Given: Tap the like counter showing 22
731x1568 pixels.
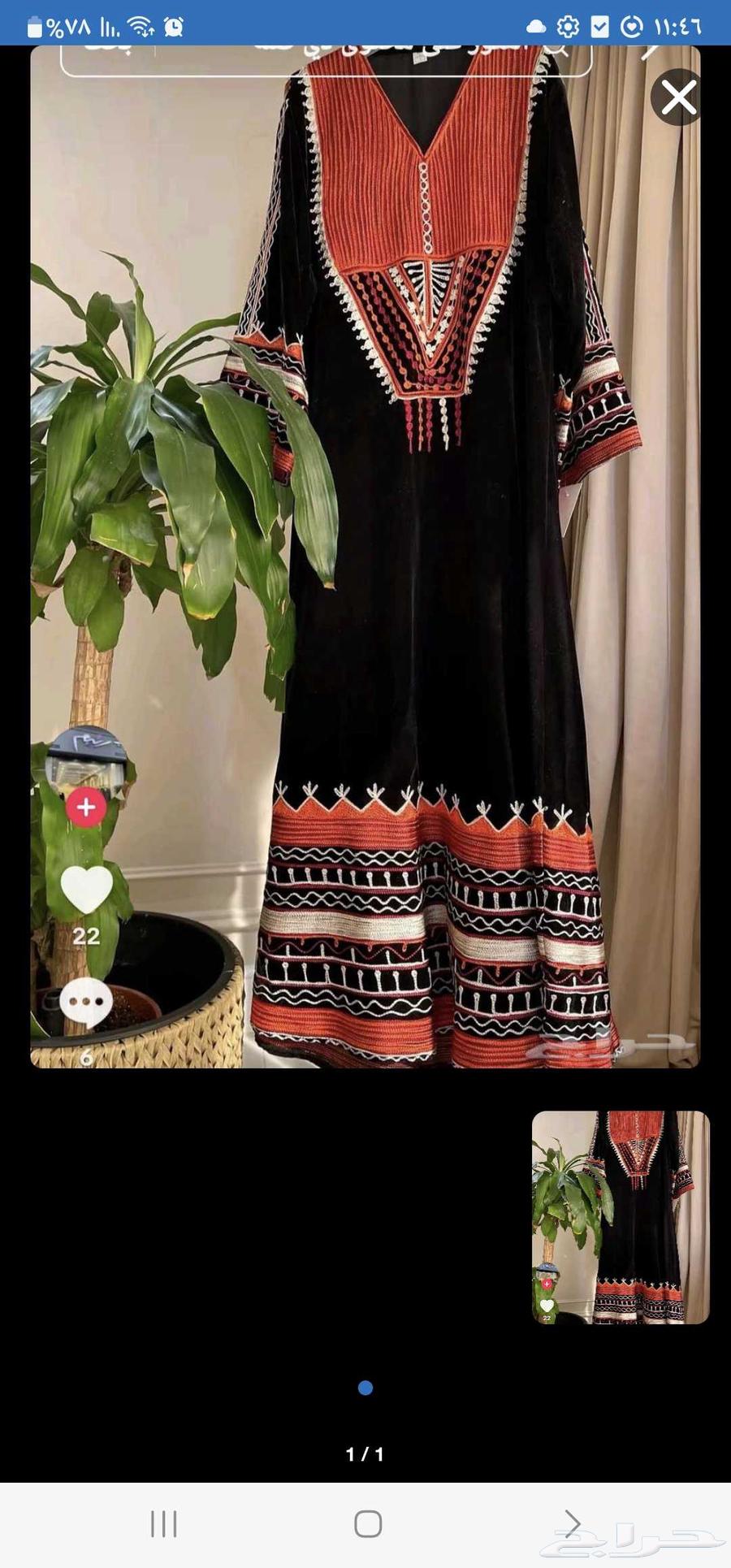Looking at the screenshot, I should [x=85, y=936].
